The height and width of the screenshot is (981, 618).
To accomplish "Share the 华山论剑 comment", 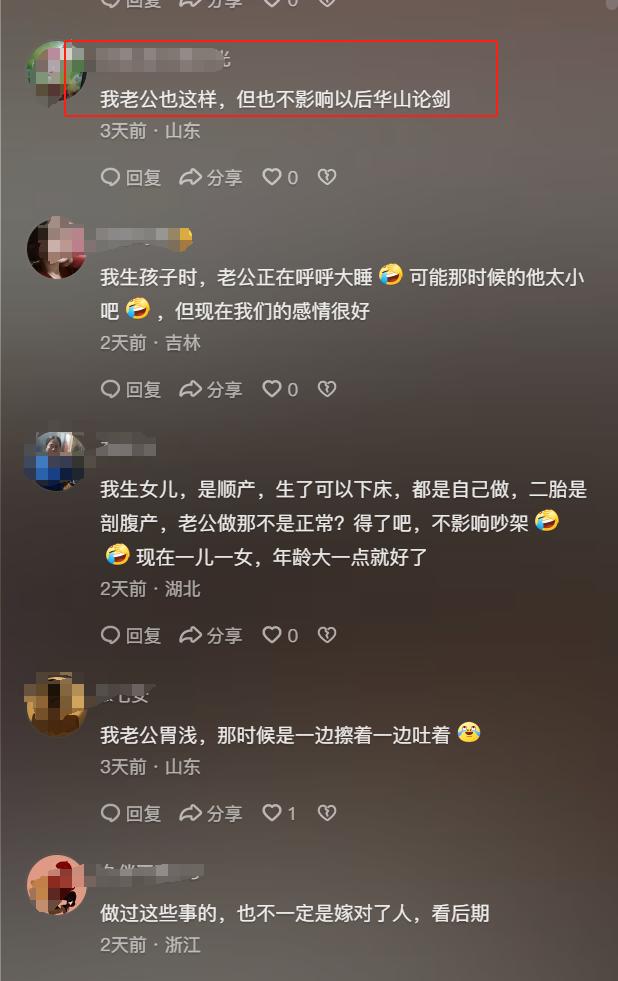I will point(211,177).
